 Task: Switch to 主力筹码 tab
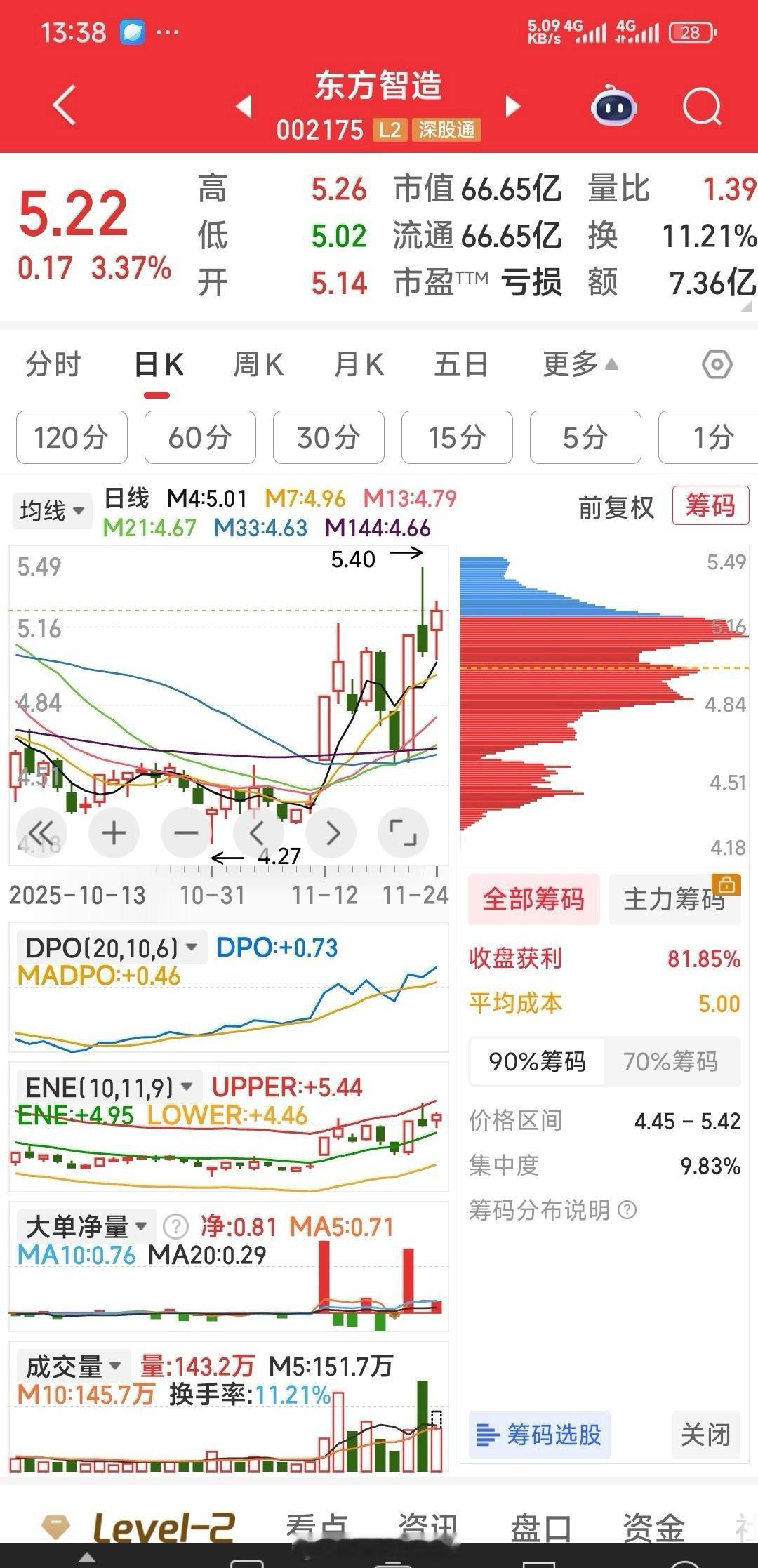click(674, 899)
